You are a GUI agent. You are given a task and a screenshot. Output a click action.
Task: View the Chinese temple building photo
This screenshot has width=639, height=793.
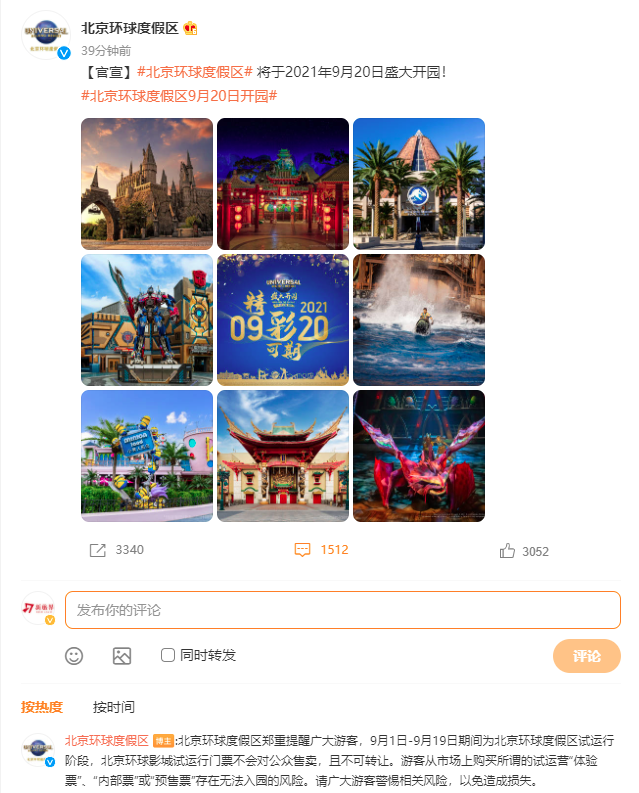click(283, 456)
